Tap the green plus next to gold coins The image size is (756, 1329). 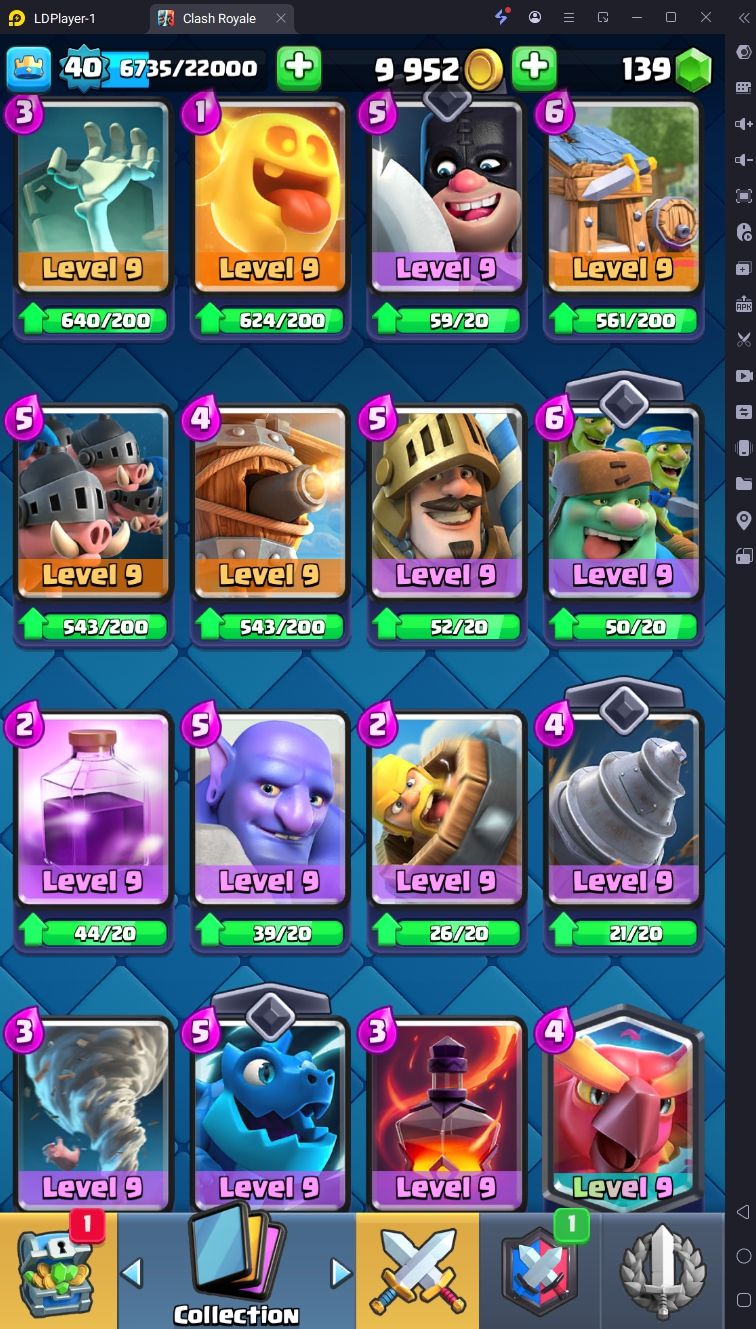(534, 68)
